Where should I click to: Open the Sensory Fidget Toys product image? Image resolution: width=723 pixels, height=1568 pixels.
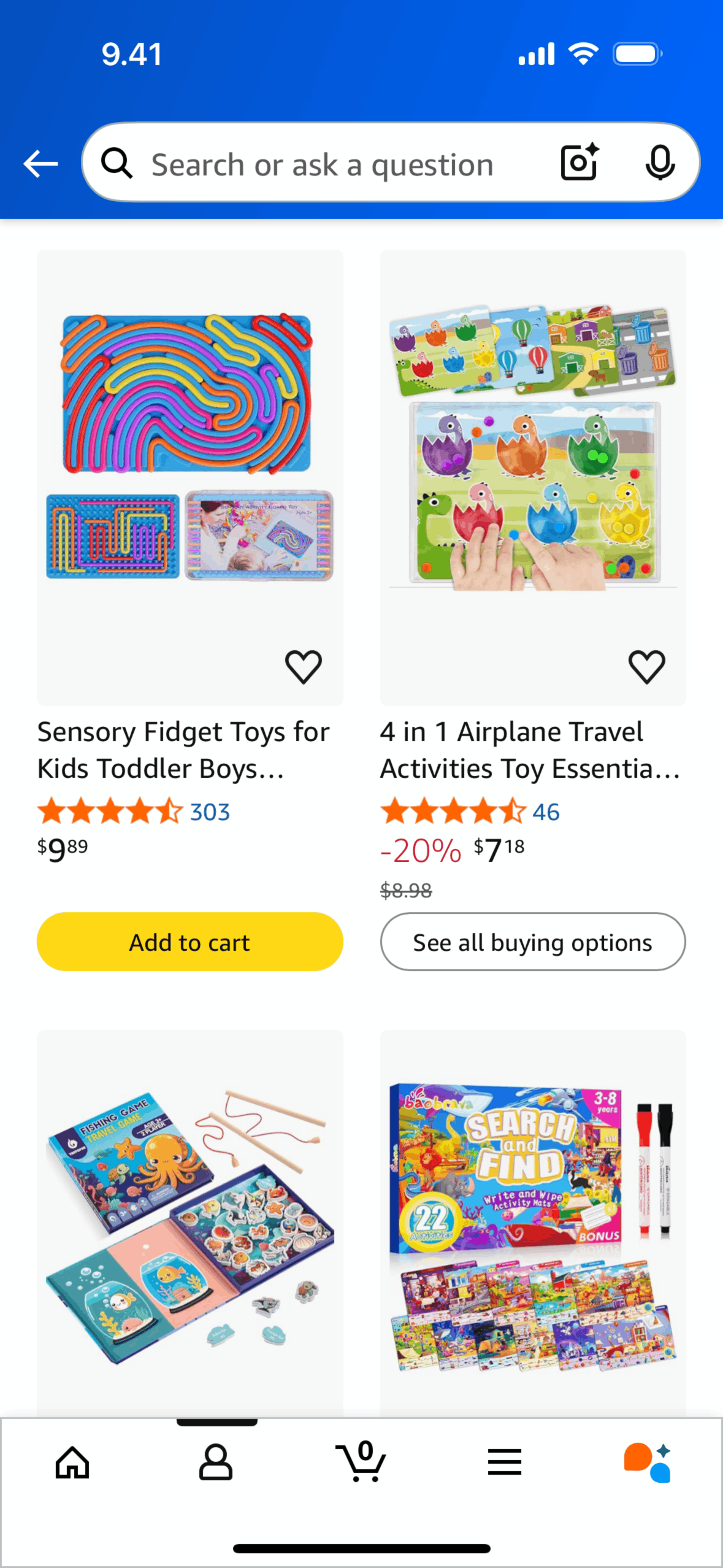point(189,448)
